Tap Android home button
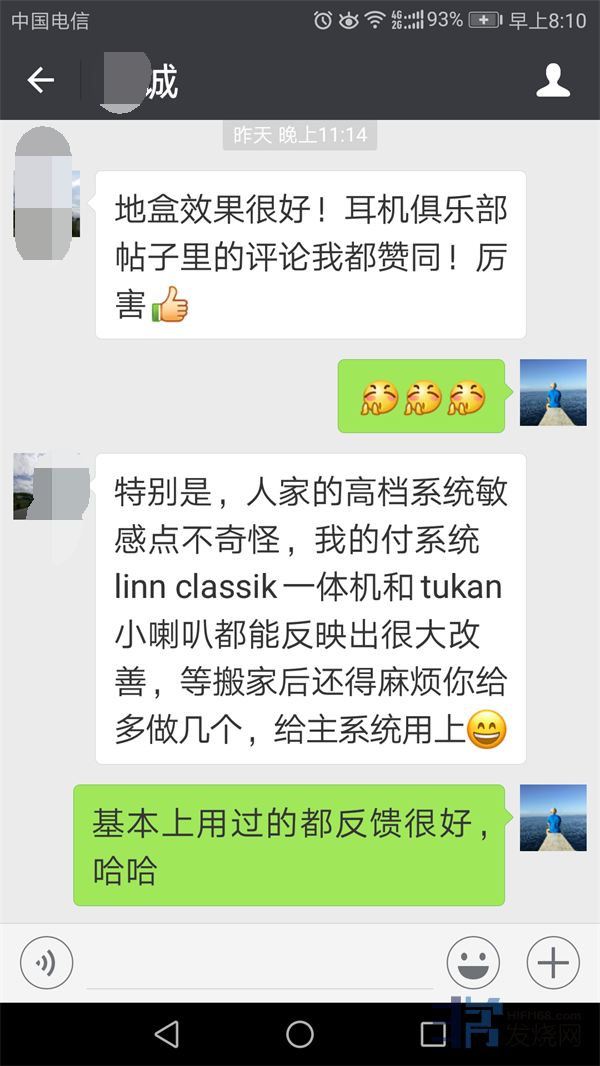Image resolution: width=600 pixels, height=1066 pixels. tap(300, 1034)
